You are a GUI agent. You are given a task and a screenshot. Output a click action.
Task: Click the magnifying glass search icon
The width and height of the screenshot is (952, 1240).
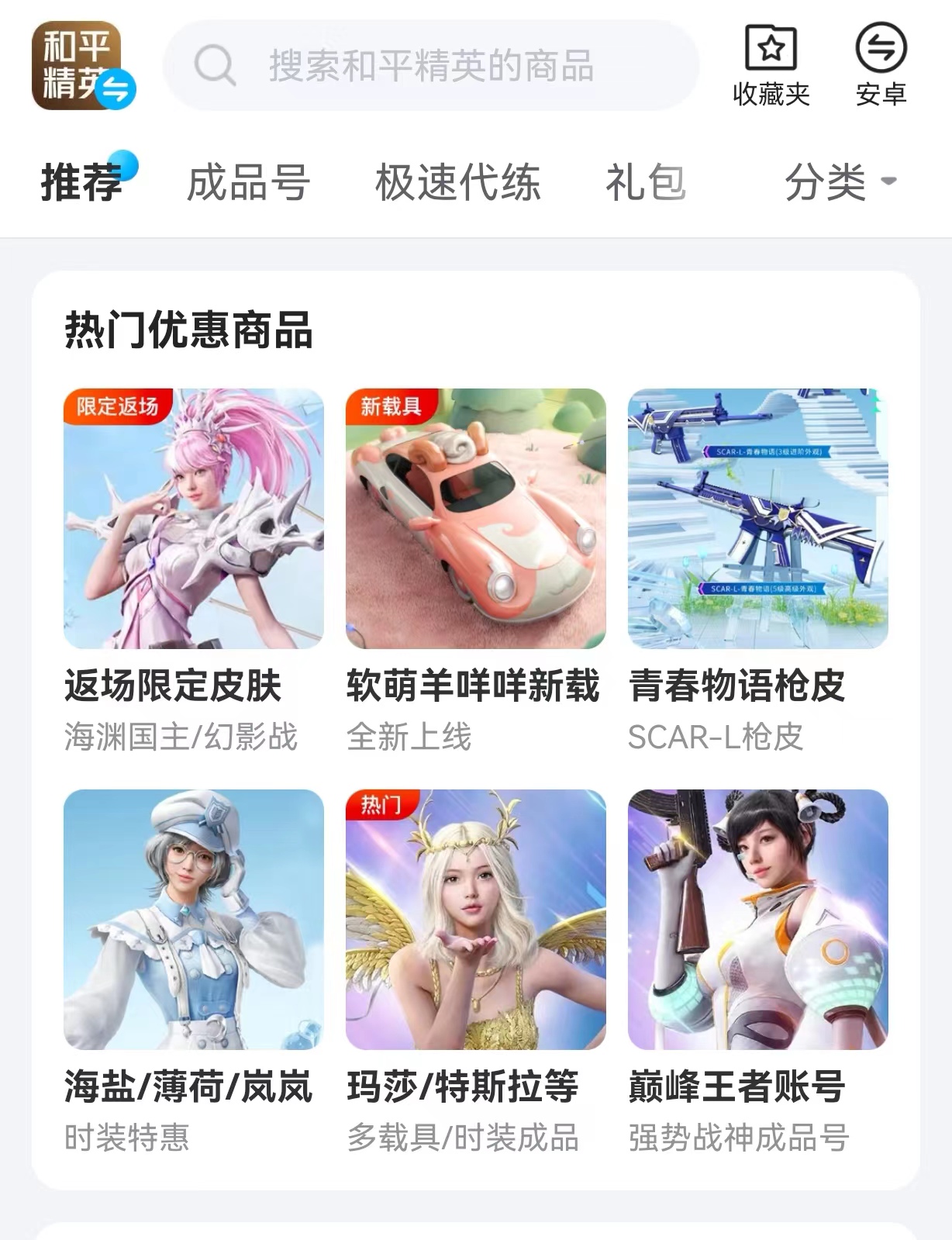[216, 66]
